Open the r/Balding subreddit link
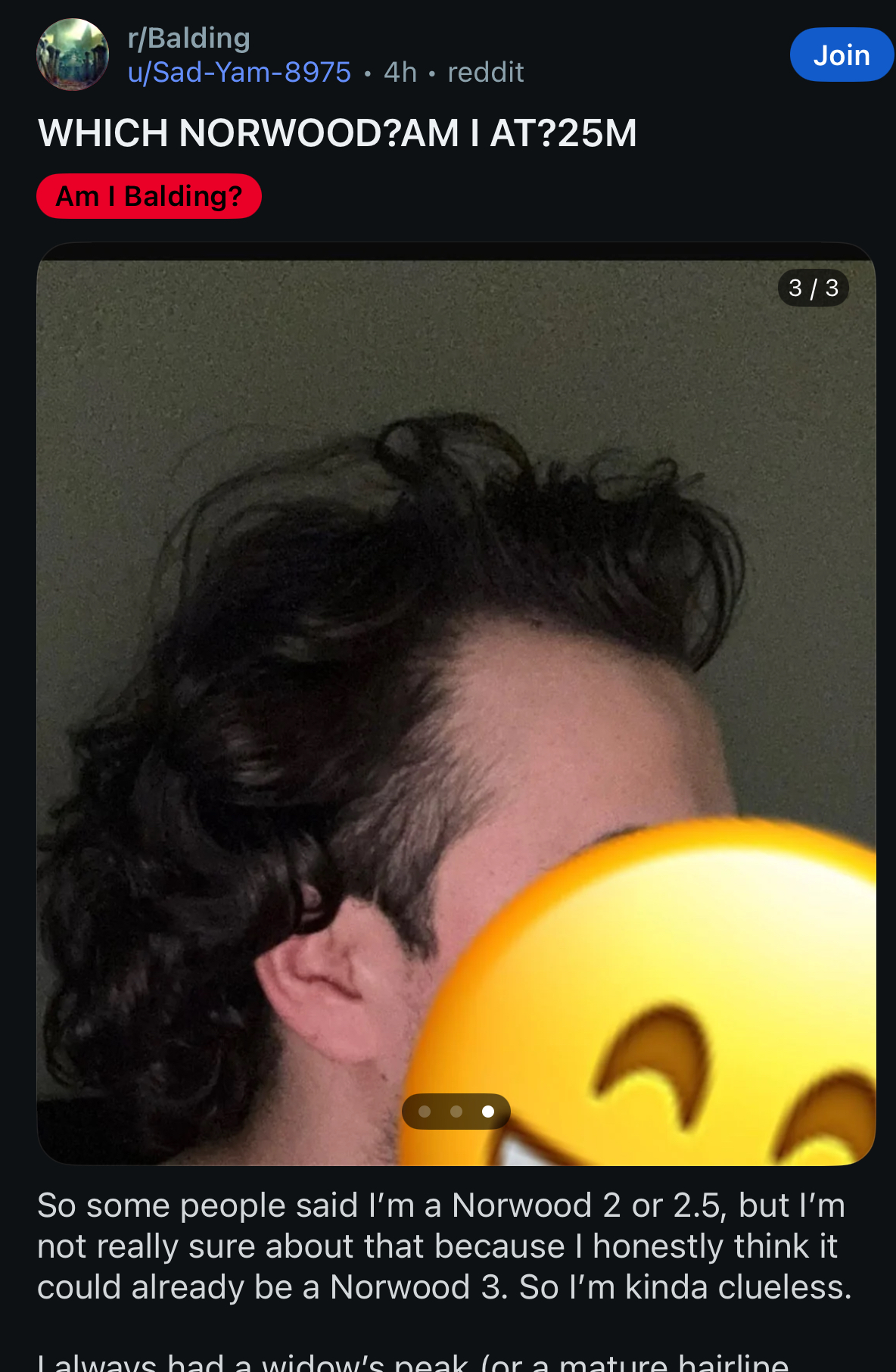This screenshot has height=1372, width=896. (x=189, y=38)
